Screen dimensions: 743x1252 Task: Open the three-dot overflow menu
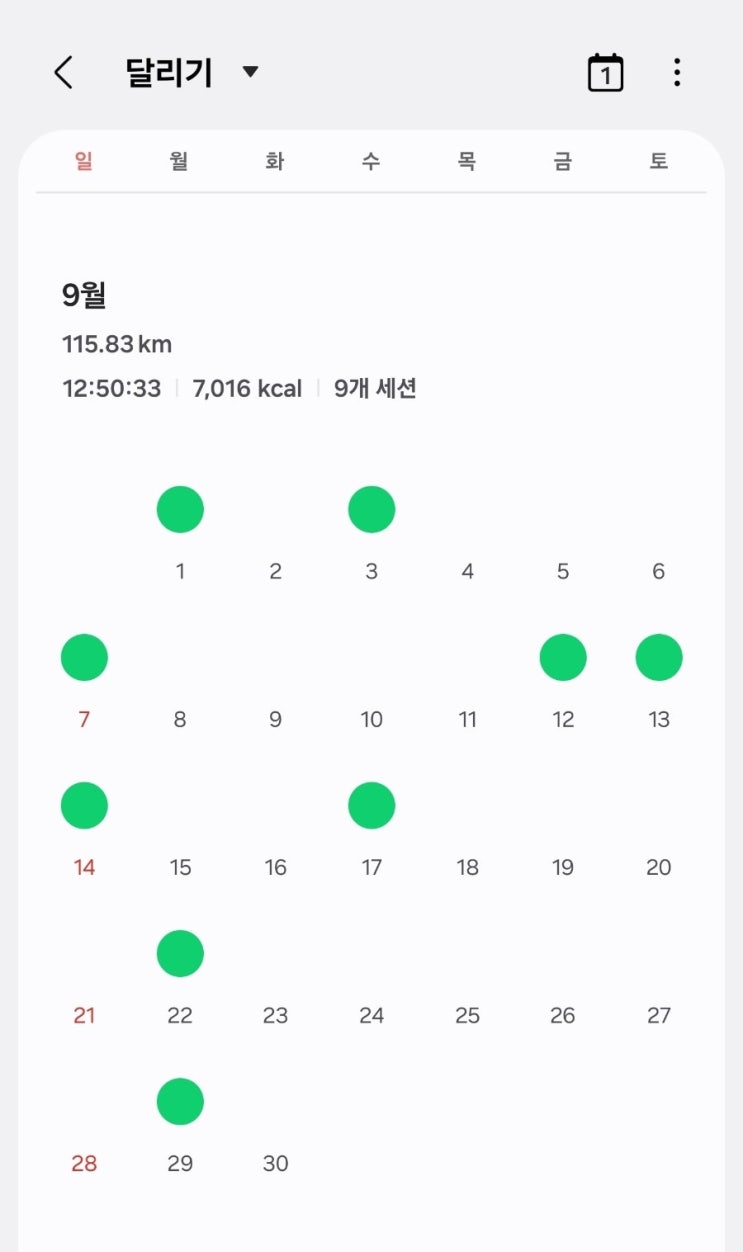pyautogui.click(x=677, y=72)
